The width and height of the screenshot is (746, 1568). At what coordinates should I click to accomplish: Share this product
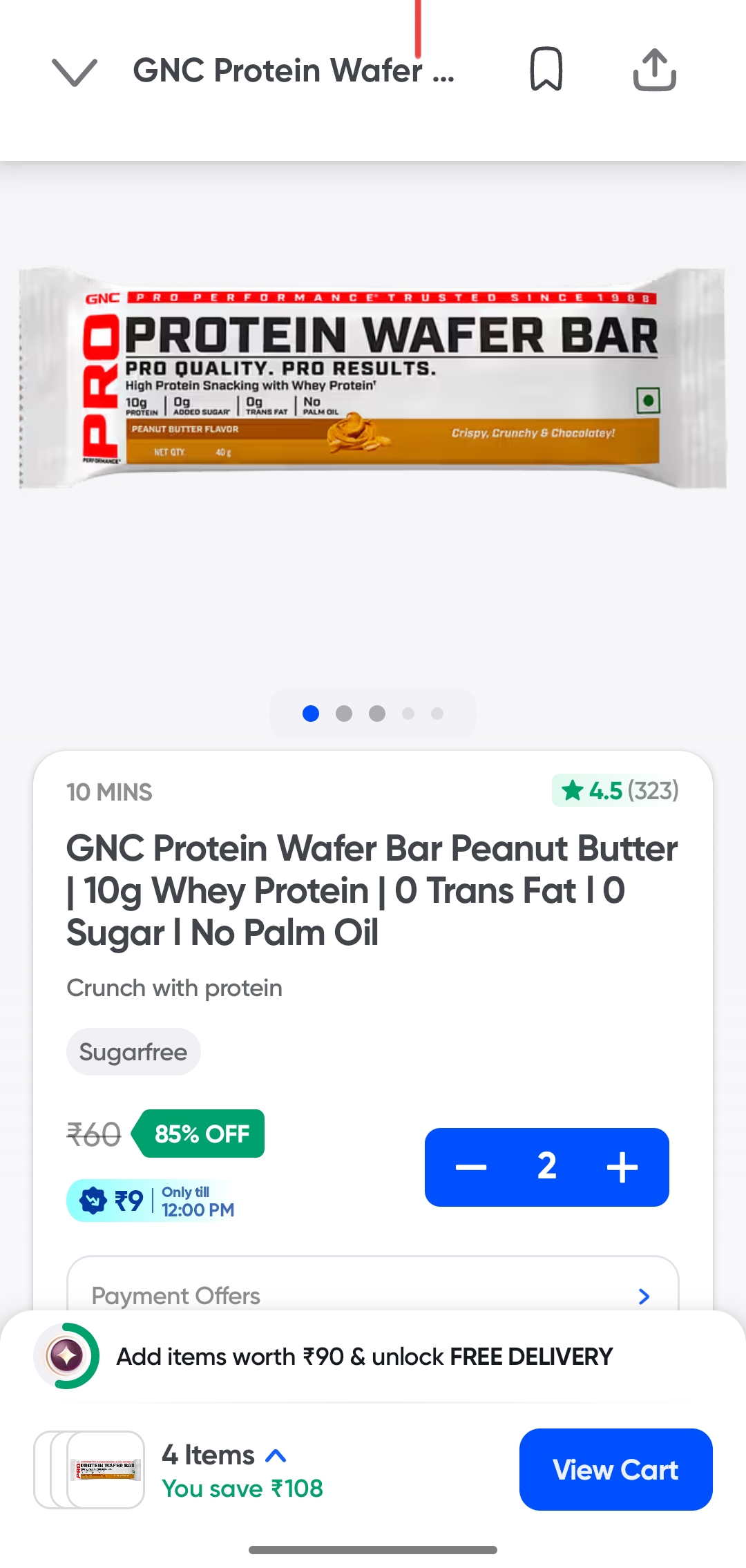(654, 70)
